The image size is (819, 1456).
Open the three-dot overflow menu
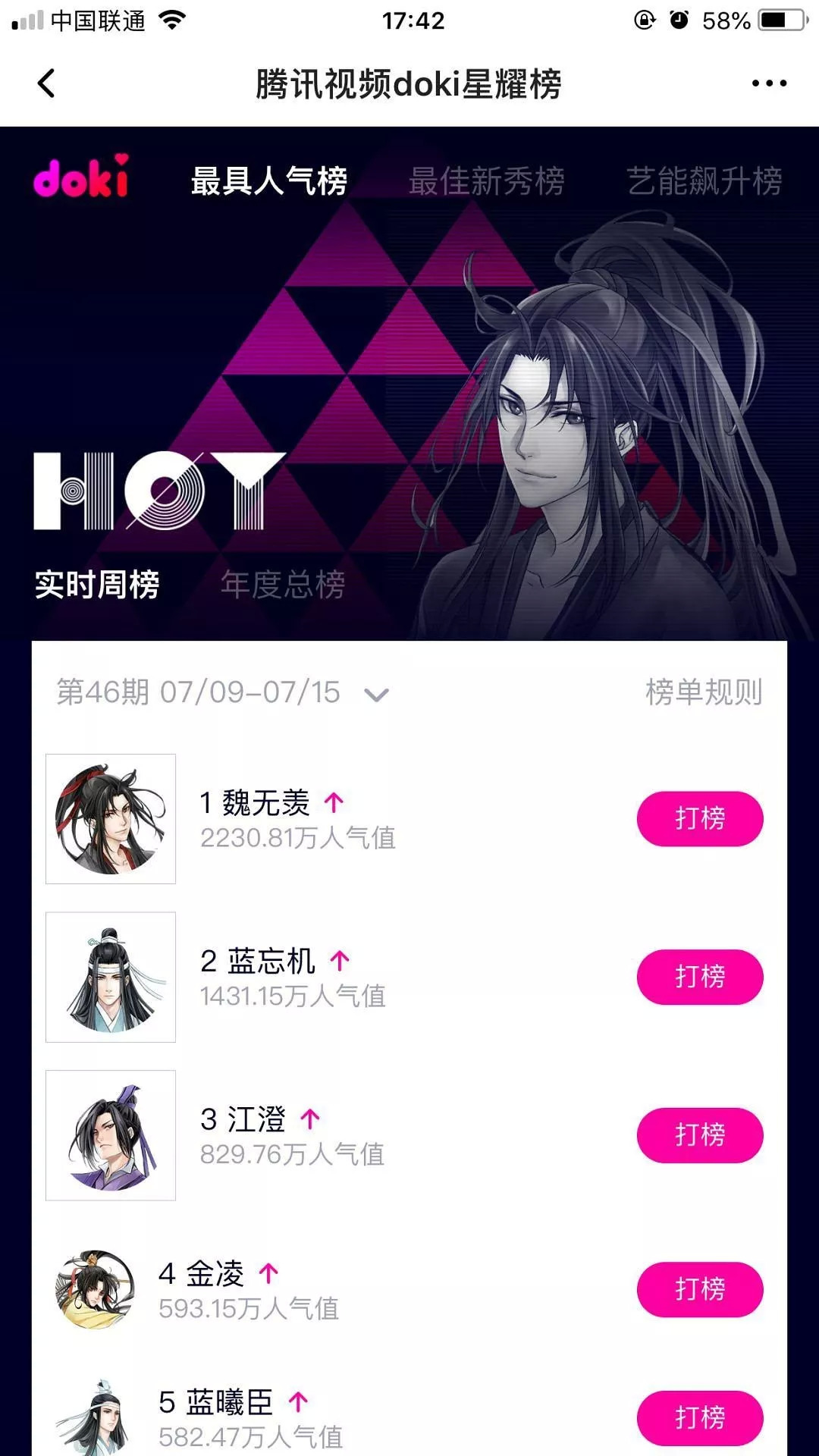769,83
